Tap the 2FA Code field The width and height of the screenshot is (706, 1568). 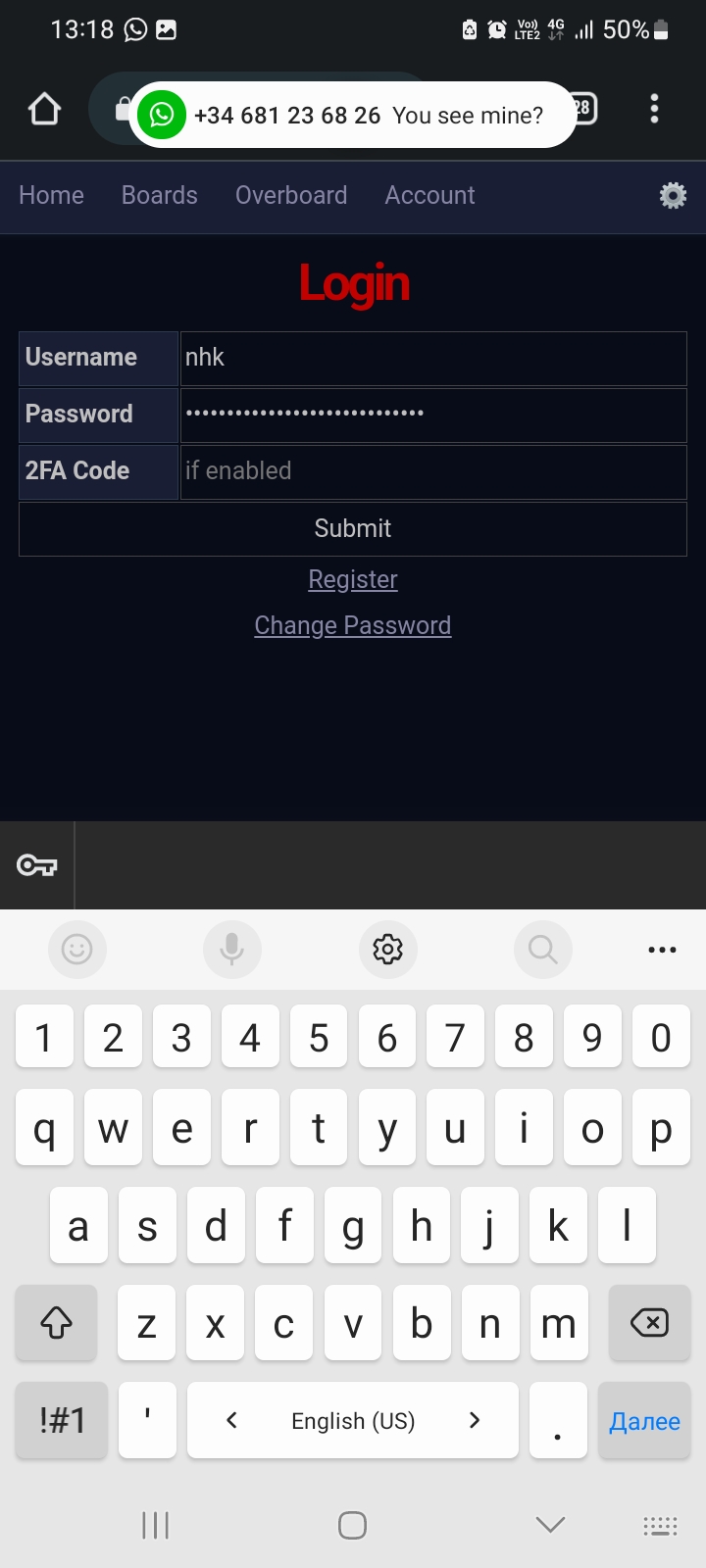(x=432, y=471)
